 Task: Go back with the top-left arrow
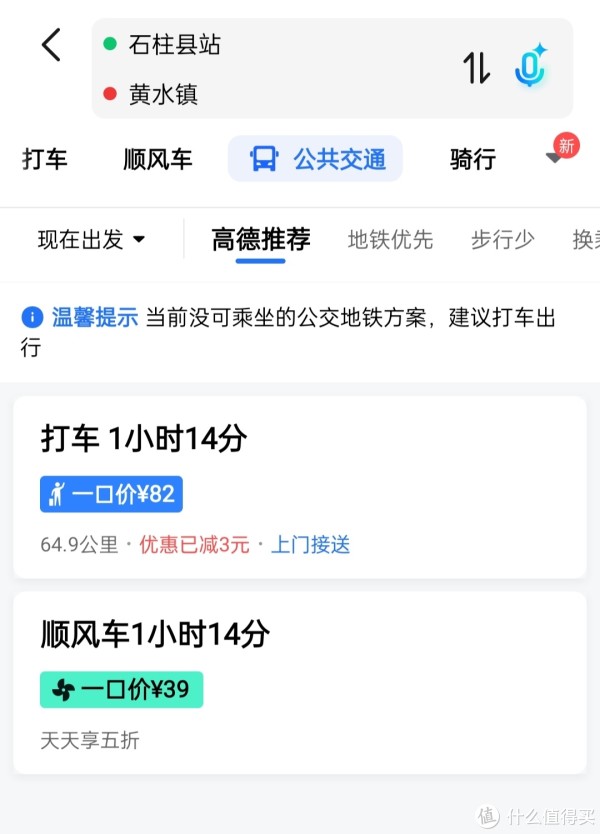pyautogui.click(x=51, y=45)
